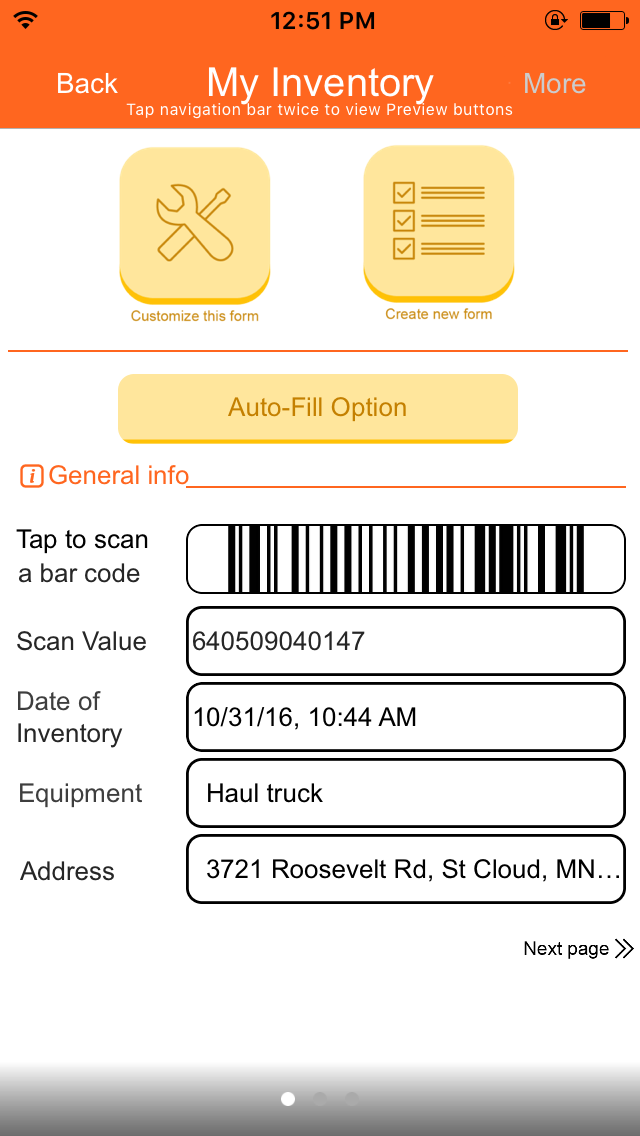Open the Auto-Fill Option
This screenshot has width=640, height=1136.
[317, 408]
